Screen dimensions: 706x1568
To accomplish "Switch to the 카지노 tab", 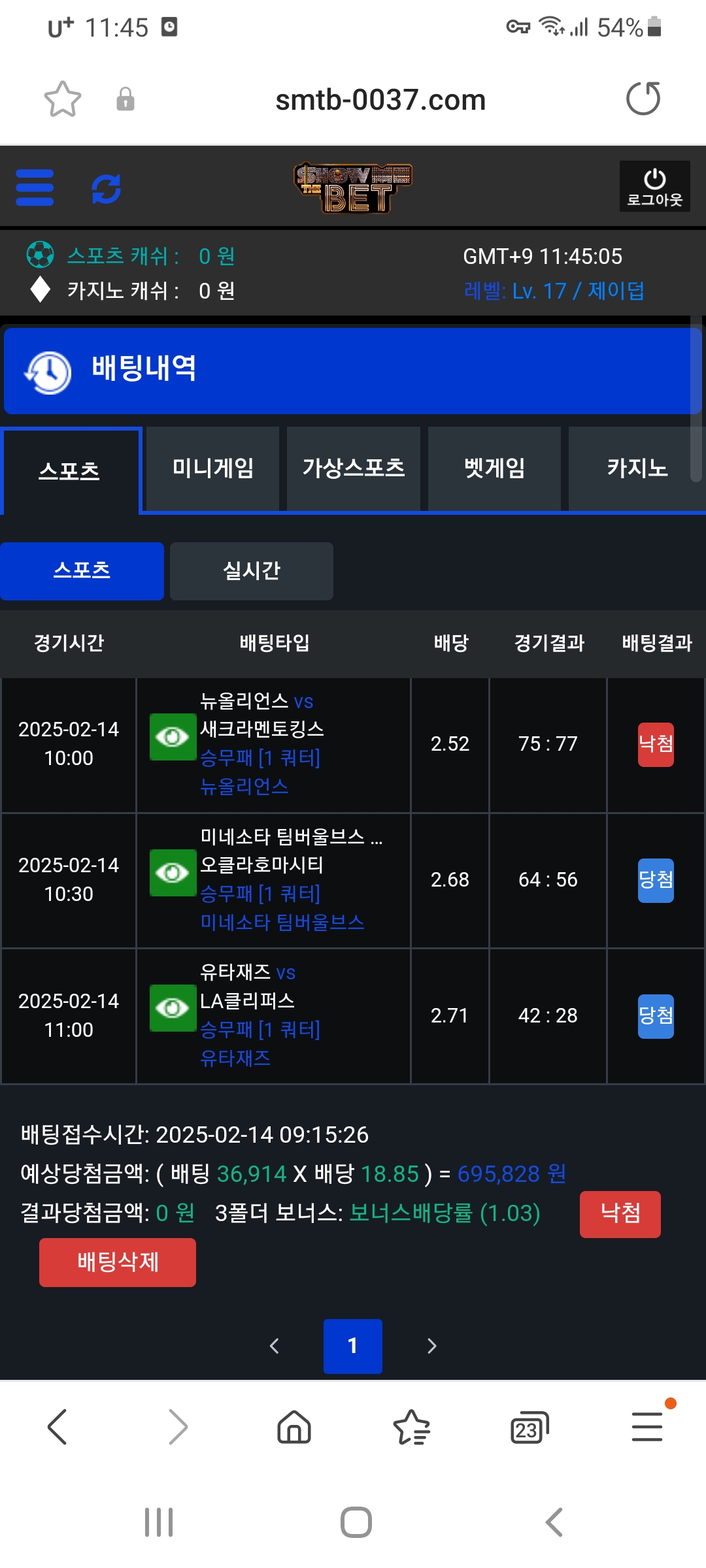I will [x=636, y=468].
